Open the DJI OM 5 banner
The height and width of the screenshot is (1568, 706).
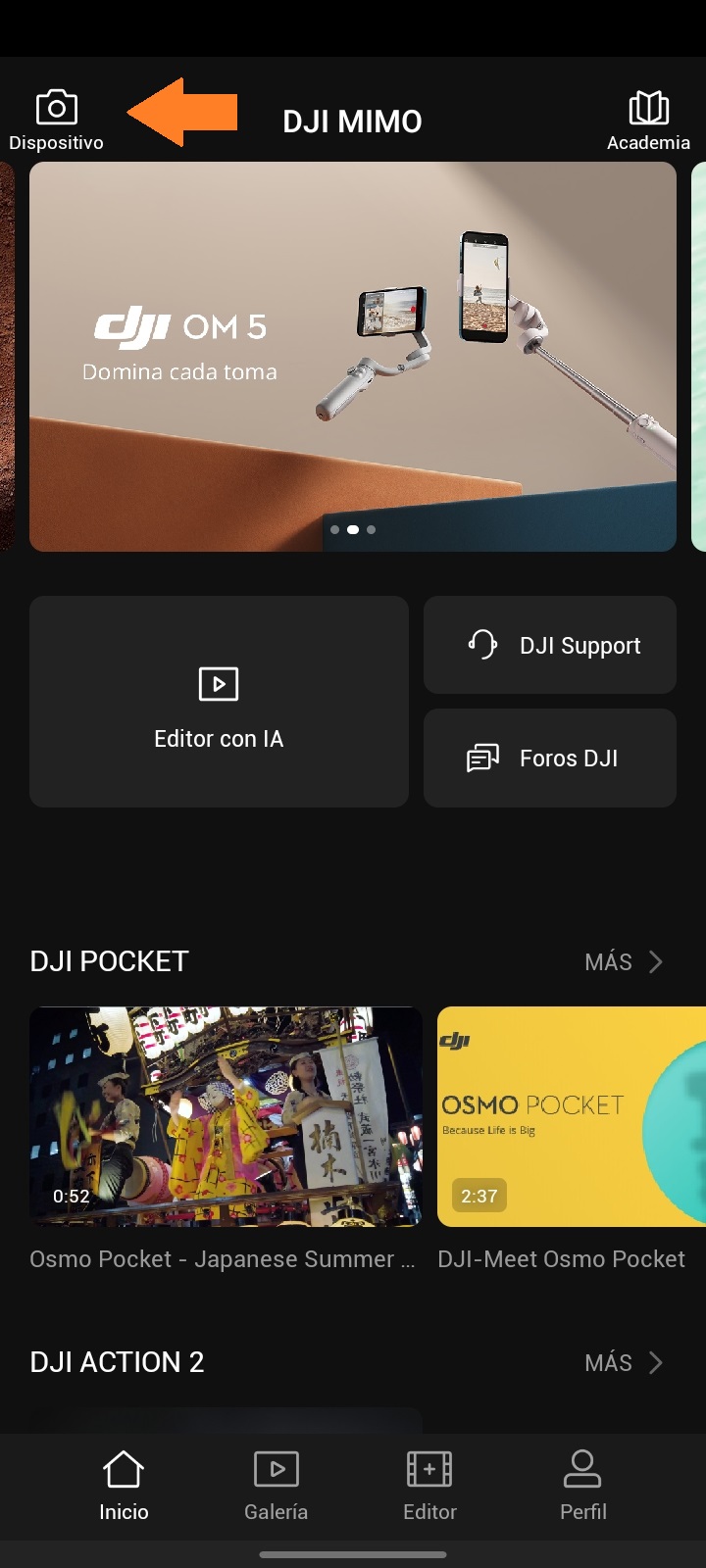point(353,356)
